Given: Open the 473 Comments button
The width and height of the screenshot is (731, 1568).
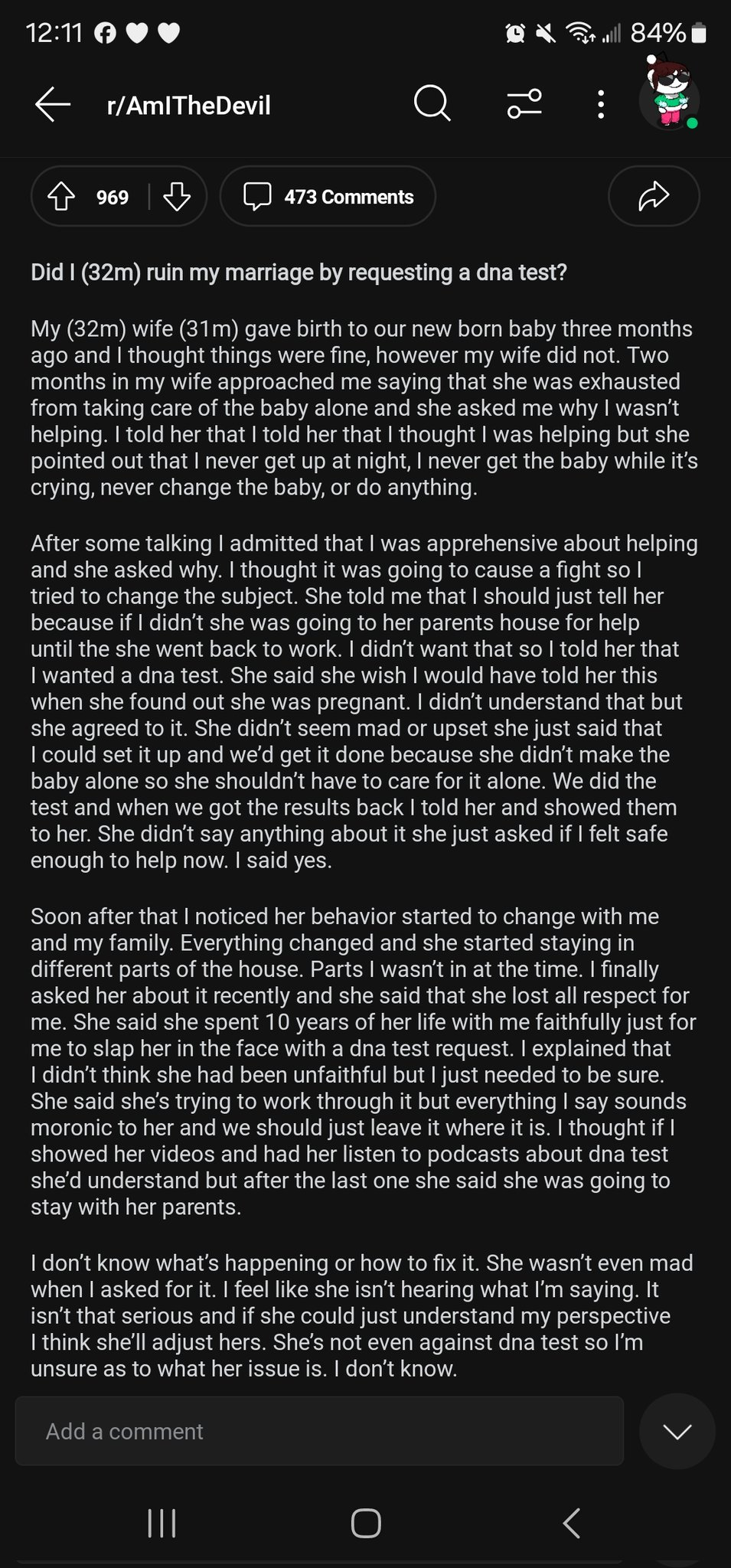Looking at the screenshot, I should (328, 197).
